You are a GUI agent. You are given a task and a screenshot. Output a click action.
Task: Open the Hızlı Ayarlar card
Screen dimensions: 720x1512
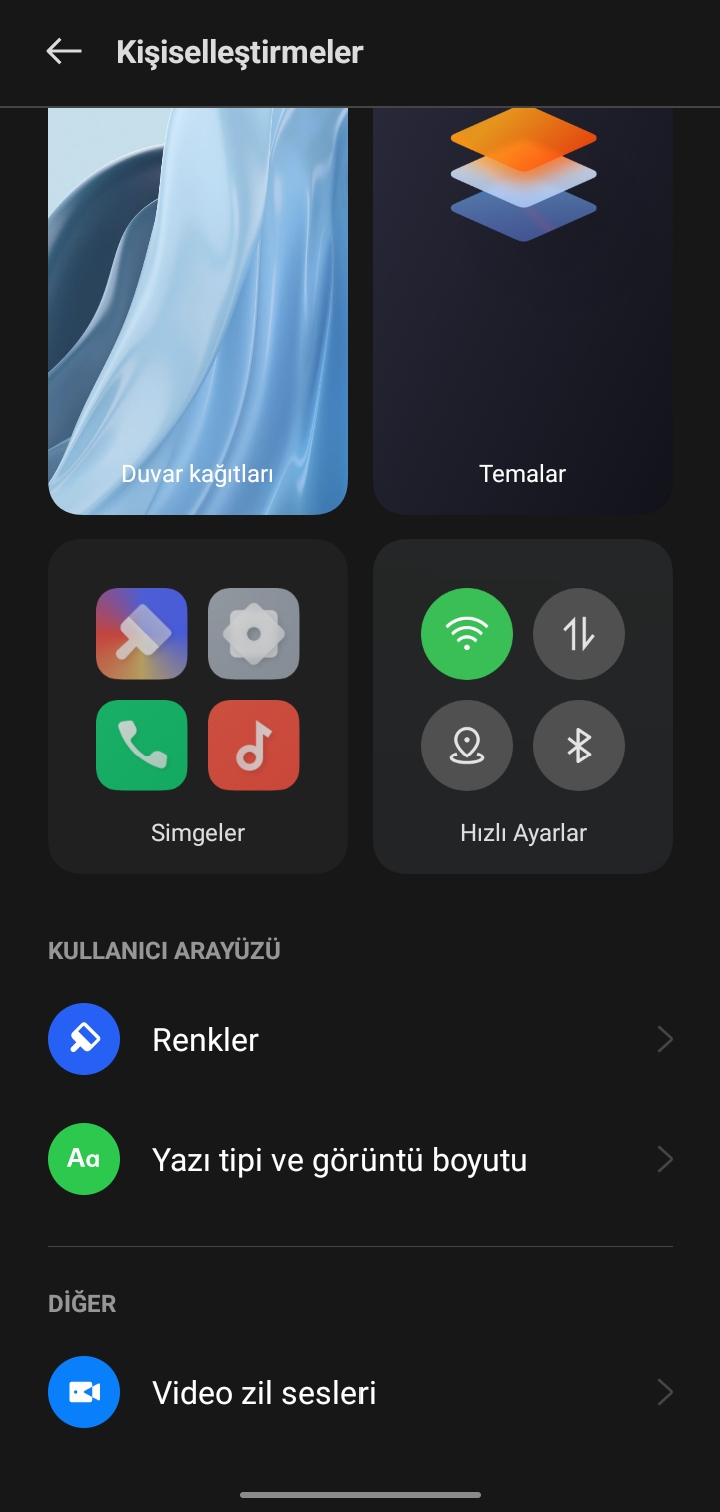click(523, 706)
